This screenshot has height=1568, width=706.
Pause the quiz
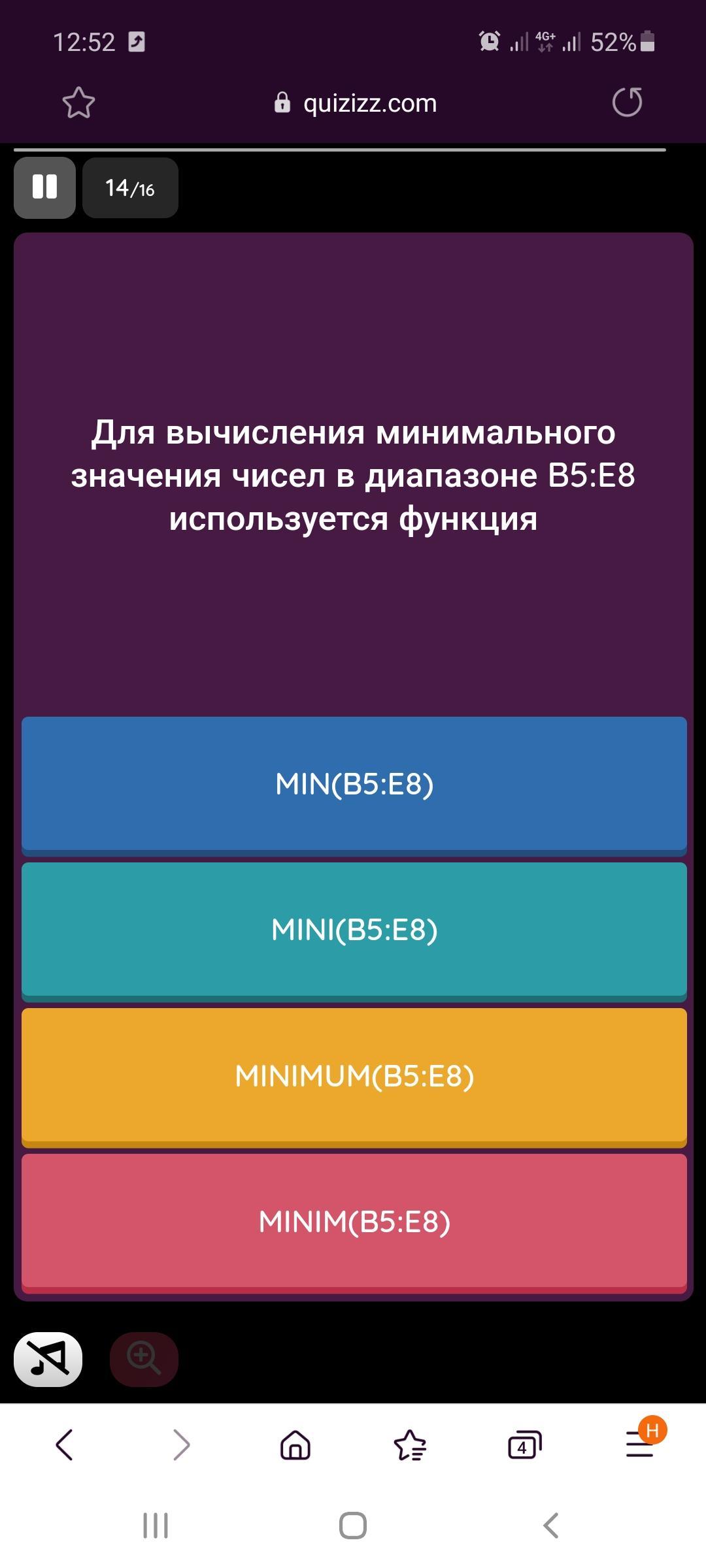coord(44,188)
